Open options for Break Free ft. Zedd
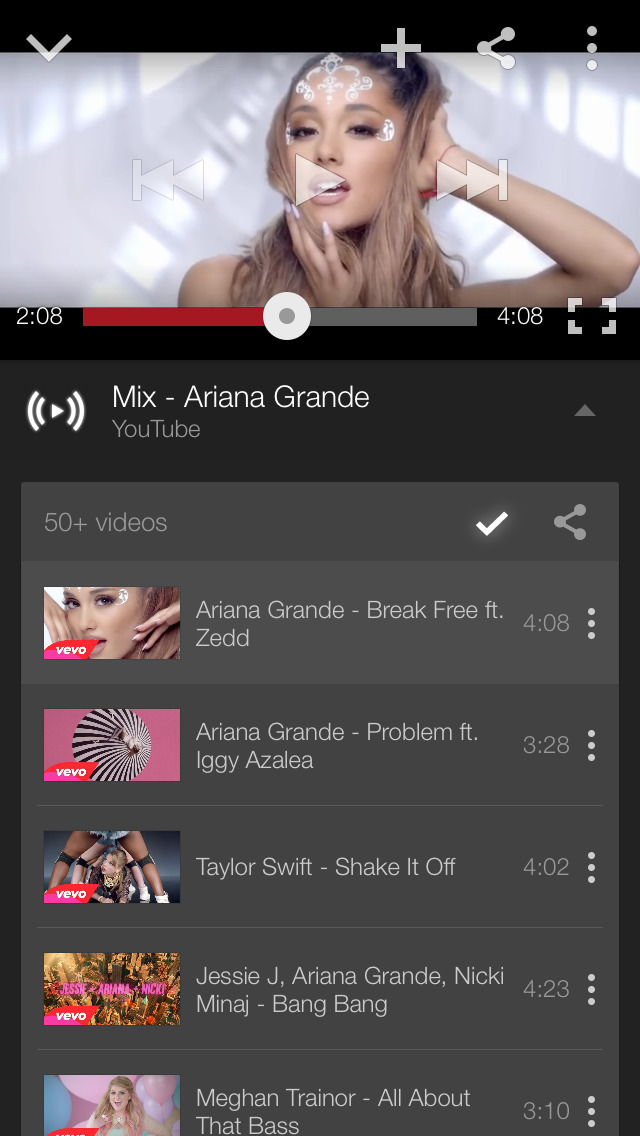The height and width of the screenshot is (1136, 640). click(592, 623)
